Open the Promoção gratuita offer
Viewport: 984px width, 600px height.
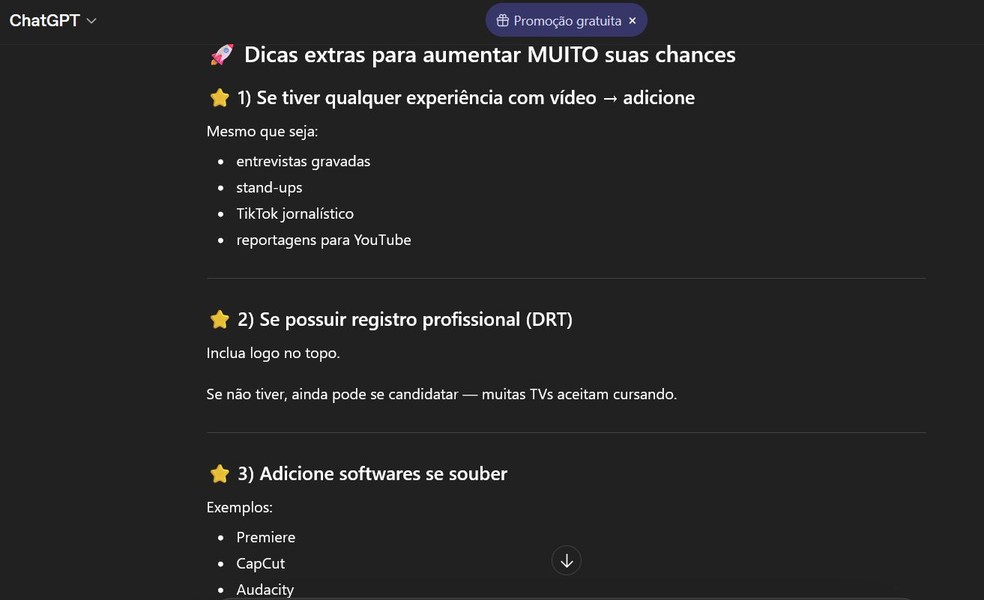click(x=558, y=20)
